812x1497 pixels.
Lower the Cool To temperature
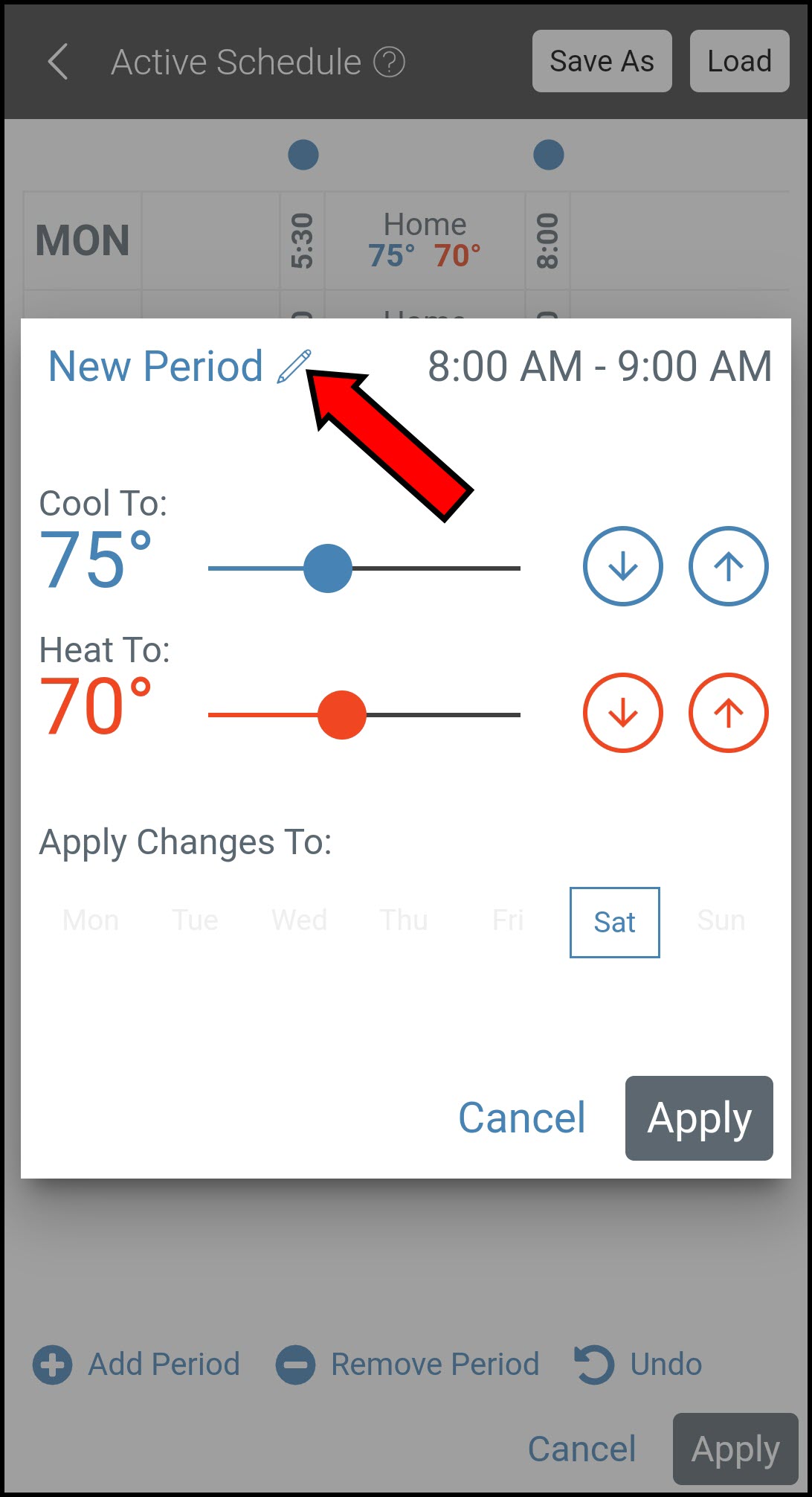pyautogui.click(x=622, y=566)
